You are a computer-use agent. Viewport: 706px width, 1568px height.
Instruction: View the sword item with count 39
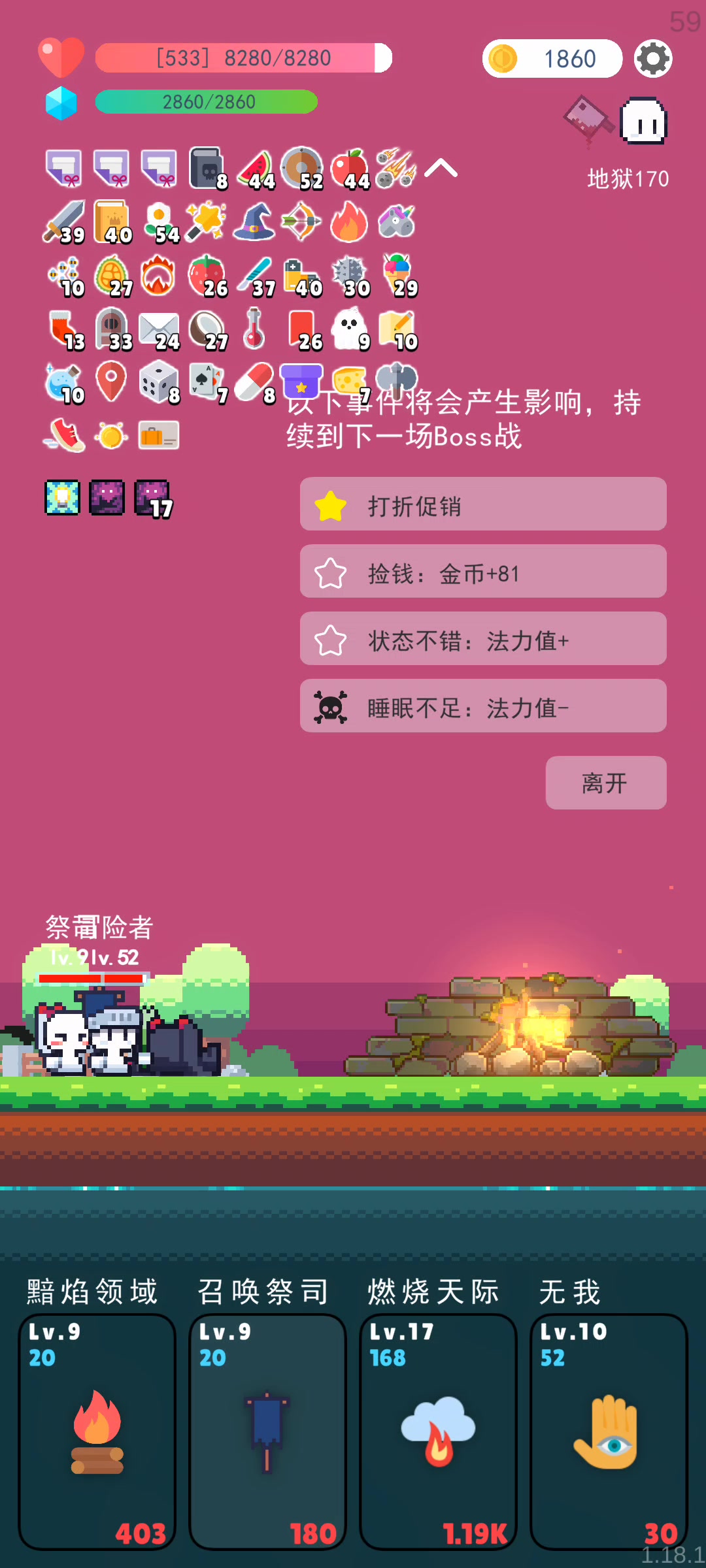64,222
